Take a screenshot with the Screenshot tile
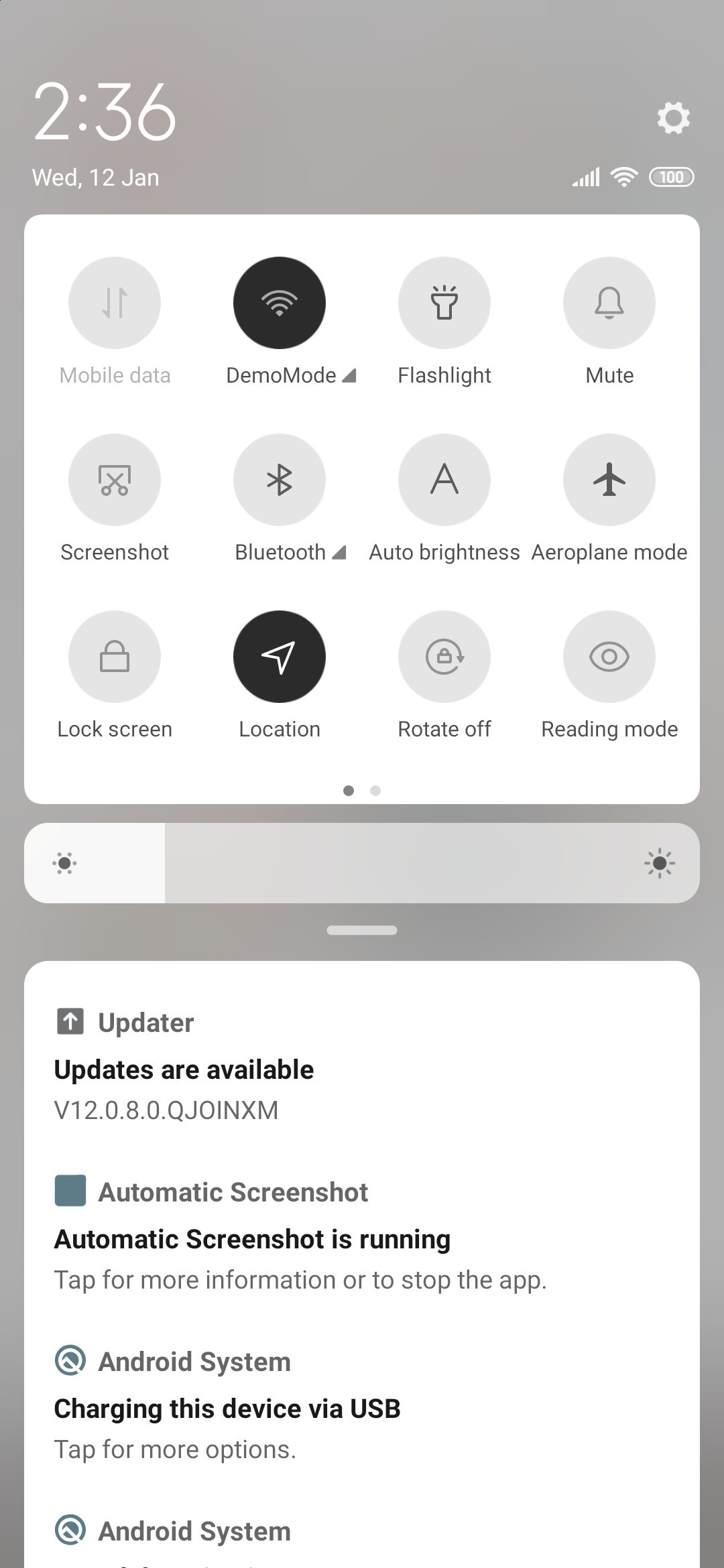This screenshot has width=724, height=1568. point(115,480)
